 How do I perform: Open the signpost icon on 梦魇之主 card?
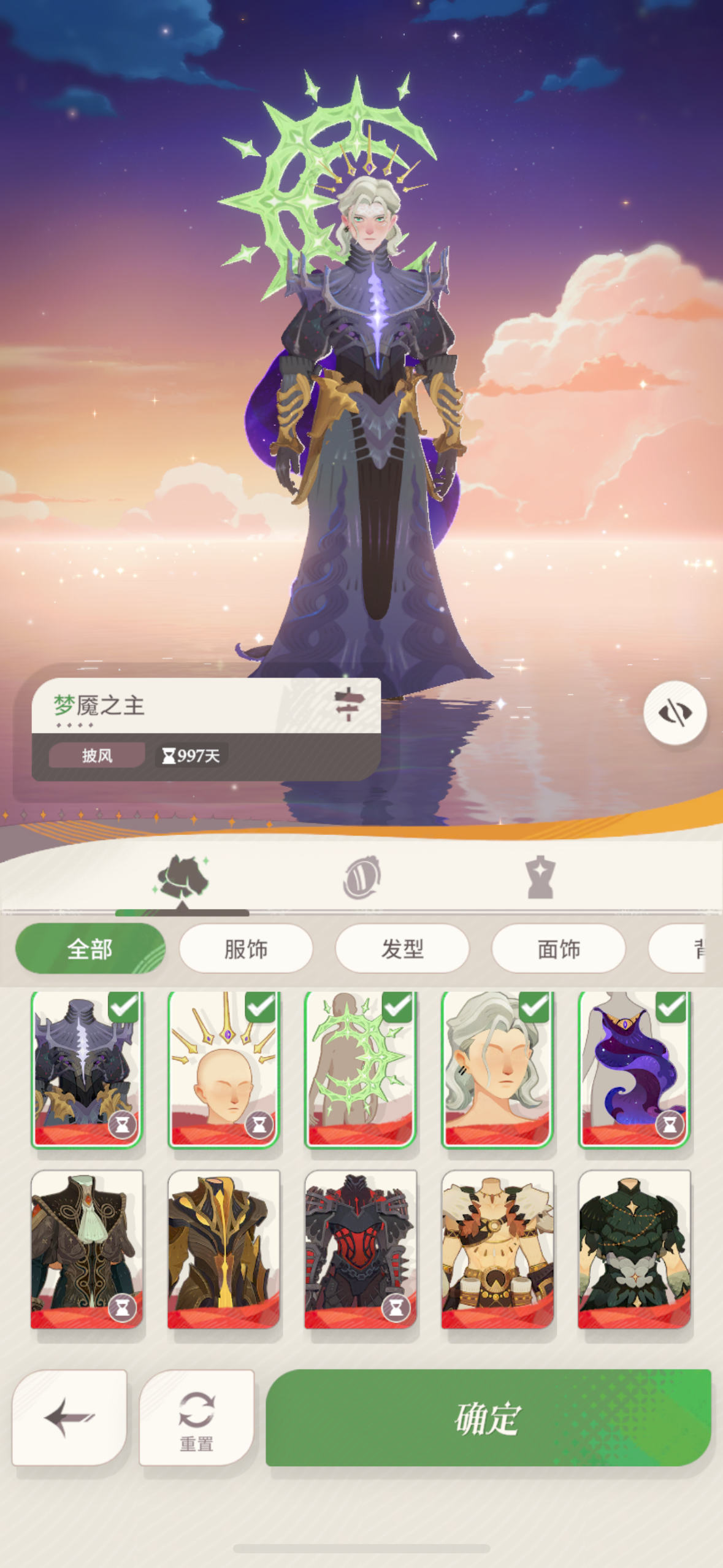coord(349,704)
